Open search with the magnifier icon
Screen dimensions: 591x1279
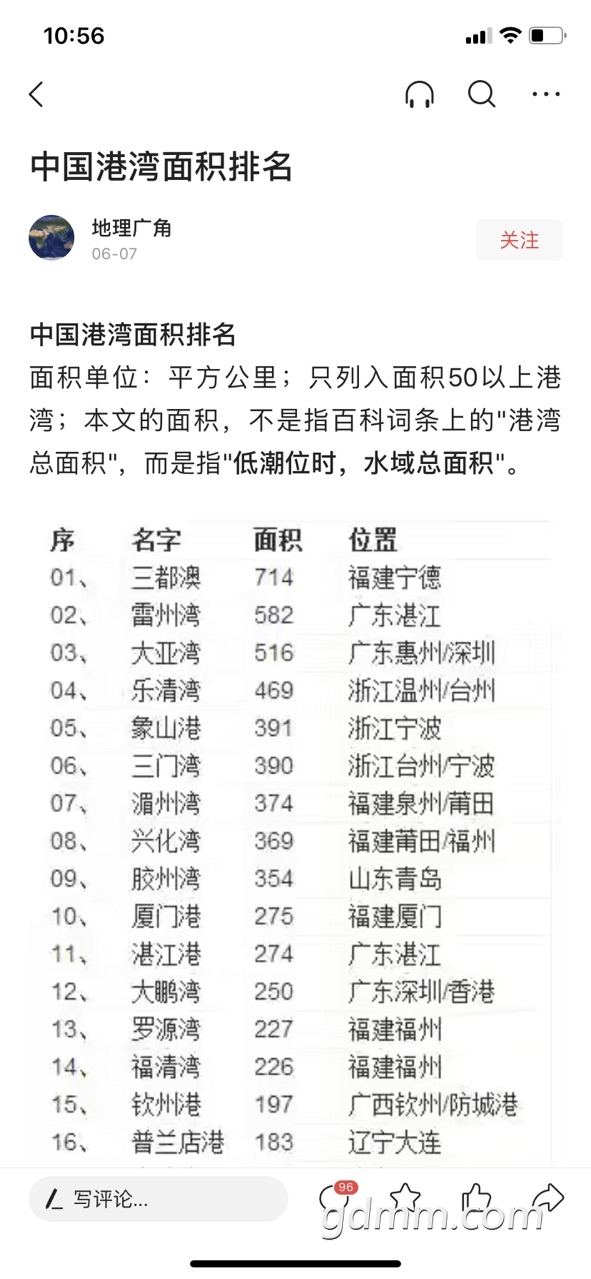[482, 95]
